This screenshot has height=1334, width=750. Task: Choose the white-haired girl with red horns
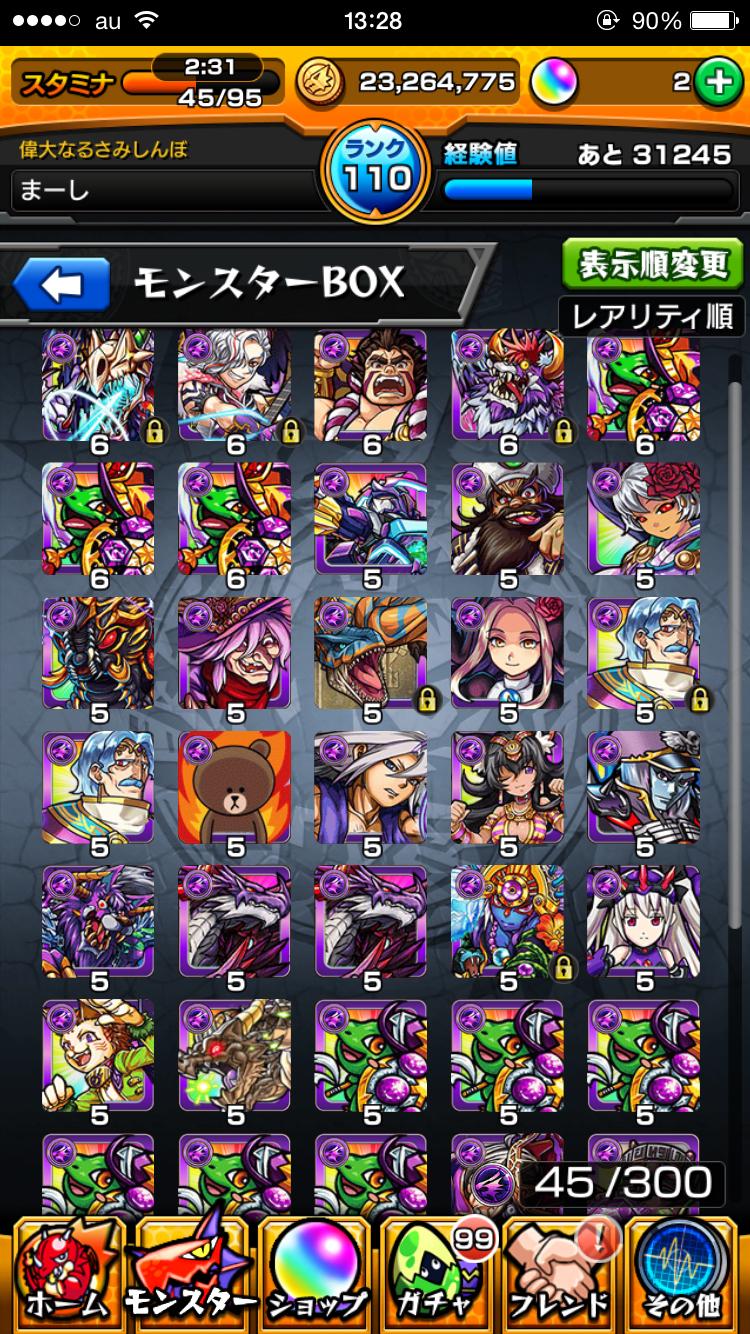click(x=643, y=921)
